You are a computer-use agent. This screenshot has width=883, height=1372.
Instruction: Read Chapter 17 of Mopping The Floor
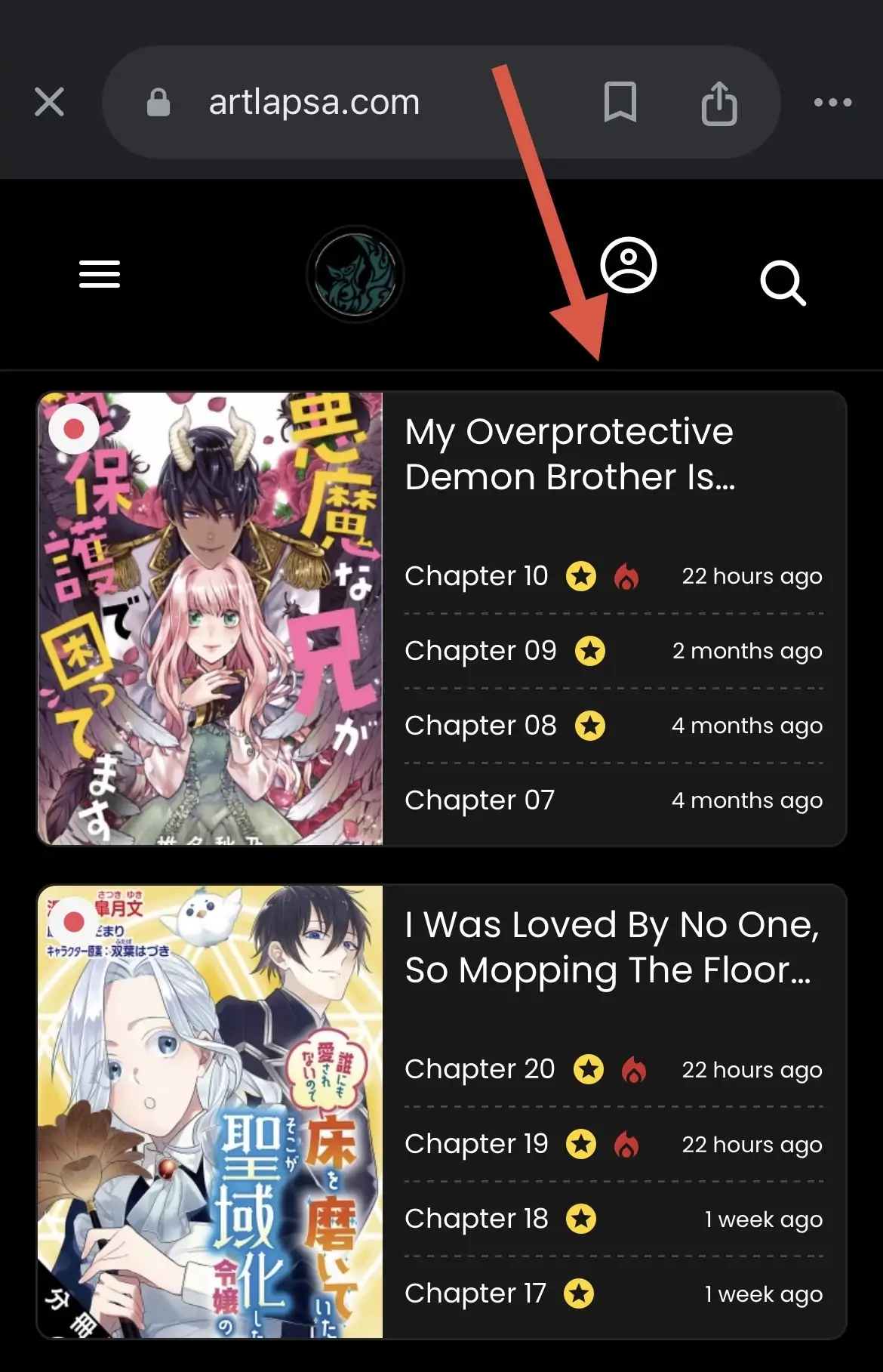click(475, 1293)
